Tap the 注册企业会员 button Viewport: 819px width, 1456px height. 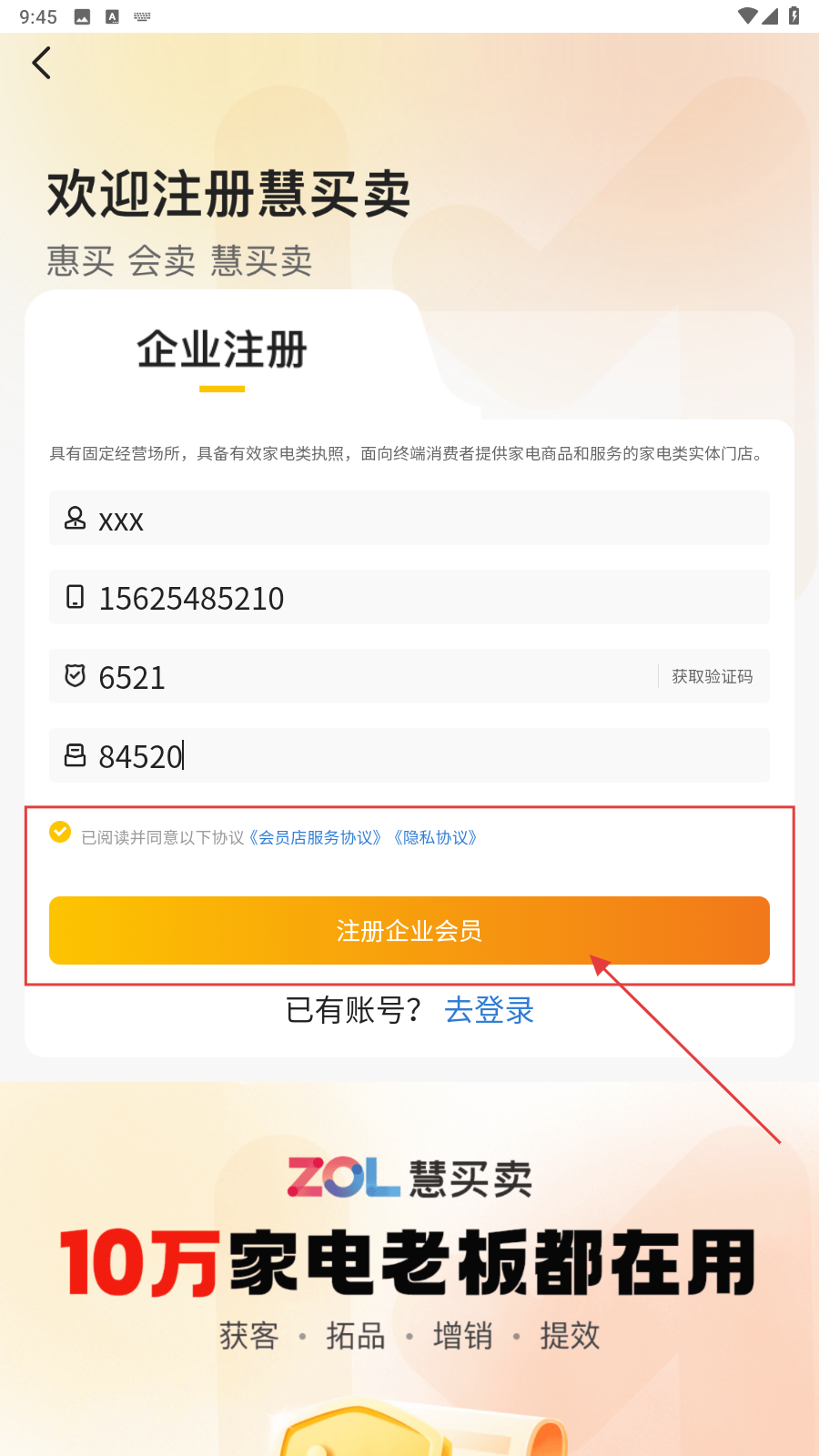pos(409,930)
